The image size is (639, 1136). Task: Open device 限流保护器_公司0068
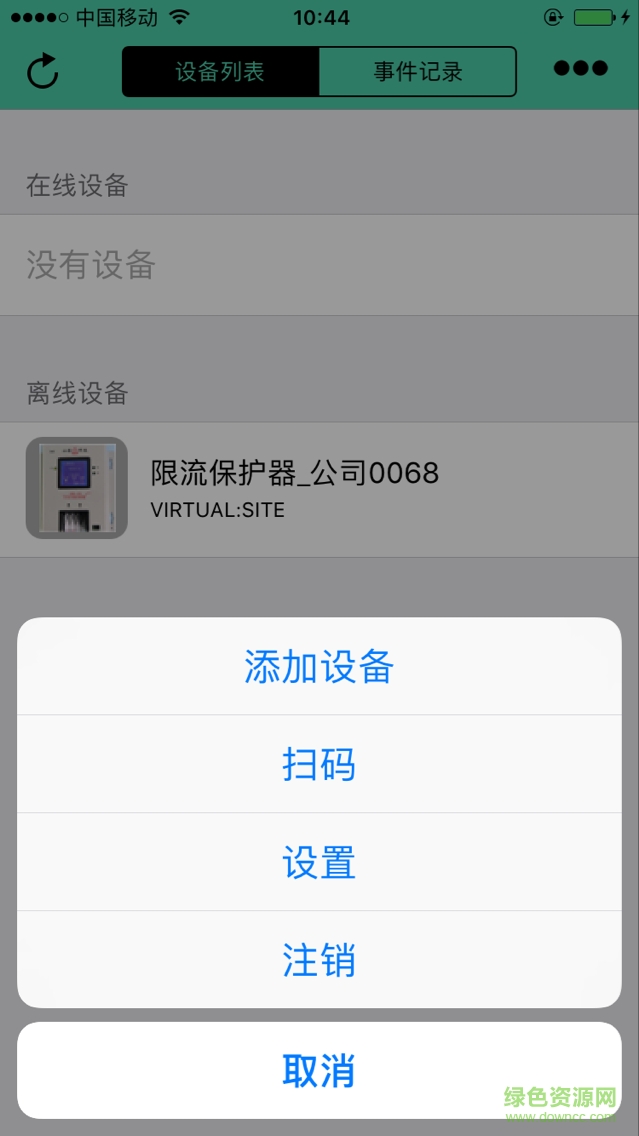click(x=294, y=488)
